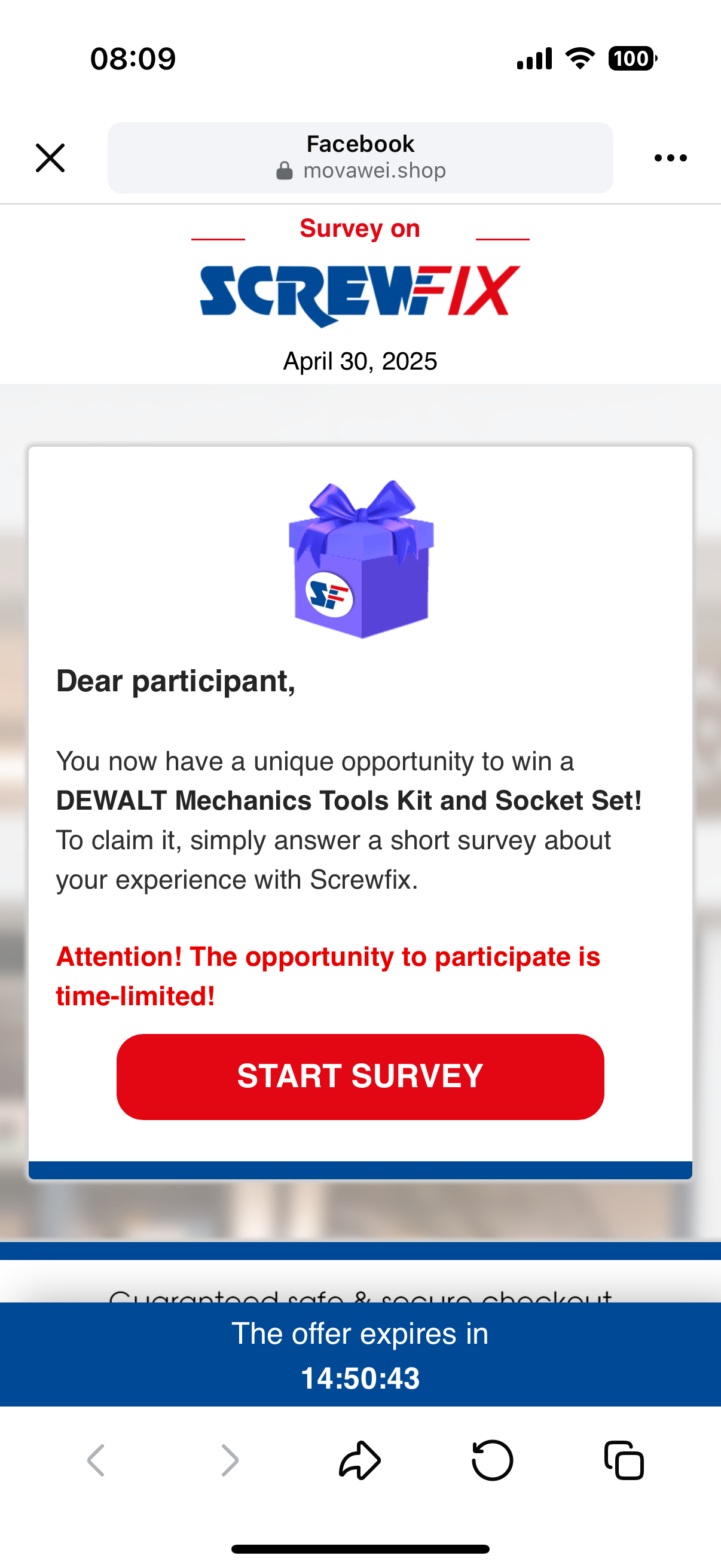Image resolution: width=721 pixels, height=1568 pixels.
Task: Tap the START SURVEY button
Action: (360, 1076)
